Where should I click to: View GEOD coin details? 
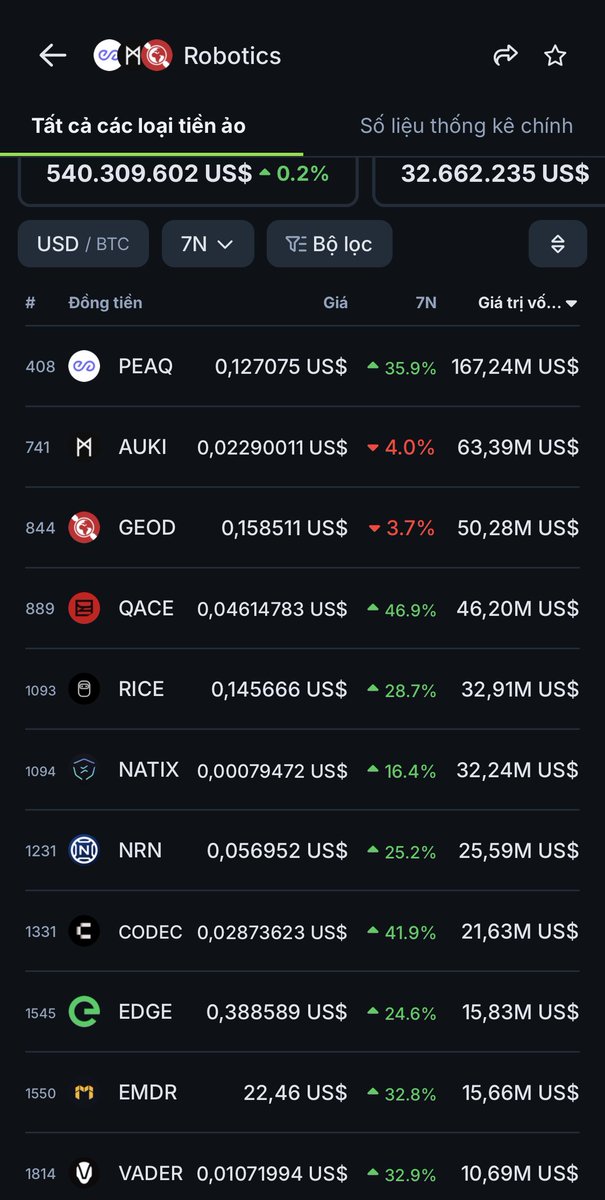[x=302, y=528]
